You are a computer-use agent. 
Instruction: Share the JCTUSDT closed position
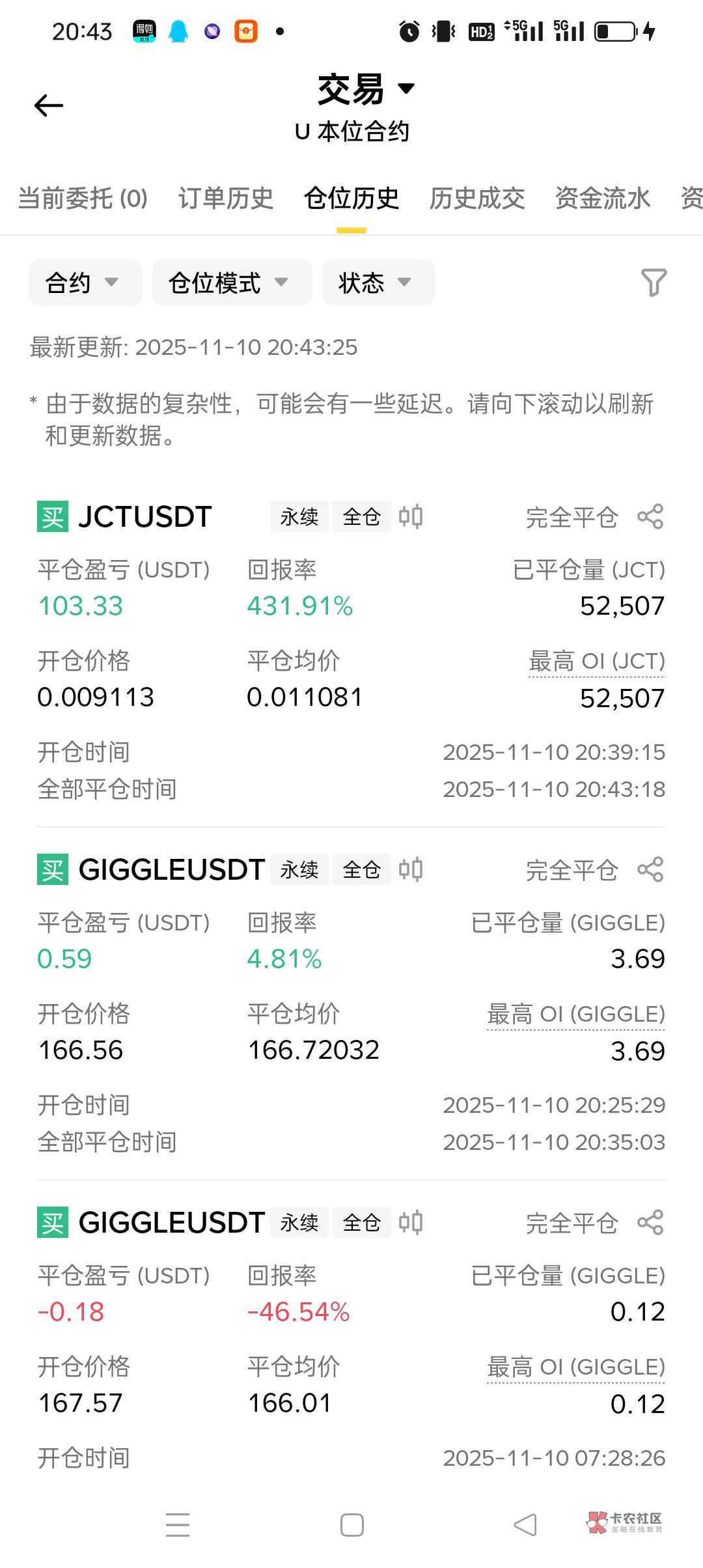pyautogui.click(x=650, y=517)
